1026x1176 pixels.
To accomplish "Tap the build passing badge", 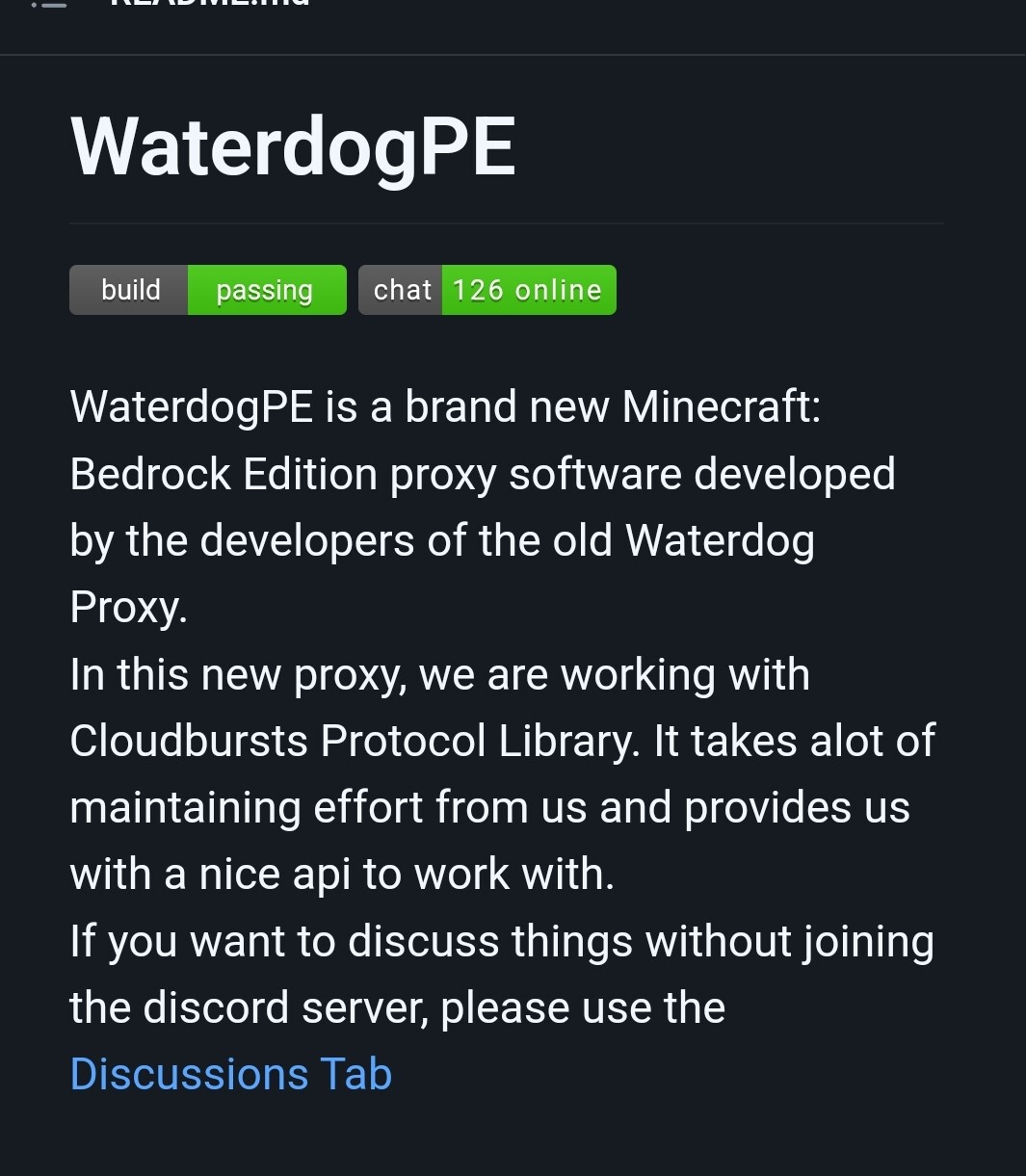I will pos(207,290).
